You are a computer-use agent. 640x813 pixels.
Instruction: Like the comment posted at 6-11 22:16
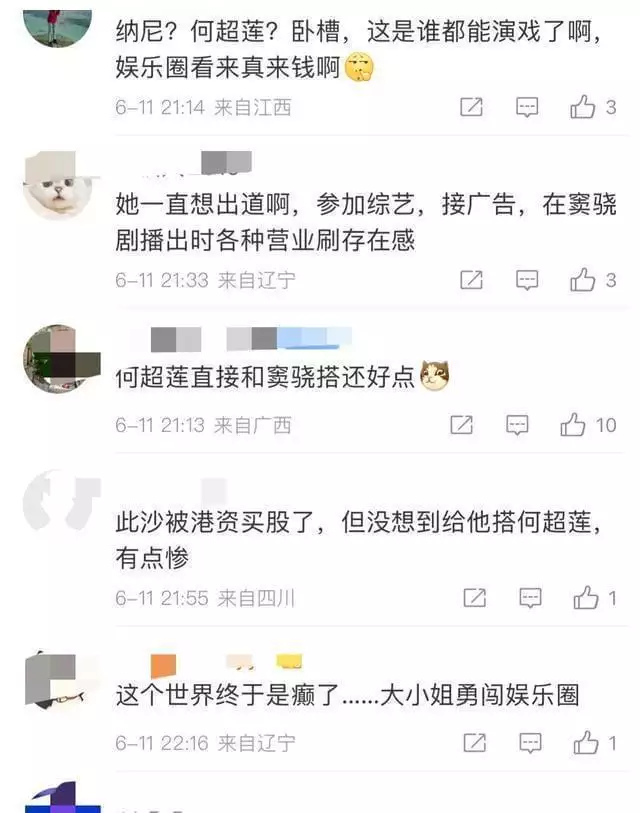586,743
